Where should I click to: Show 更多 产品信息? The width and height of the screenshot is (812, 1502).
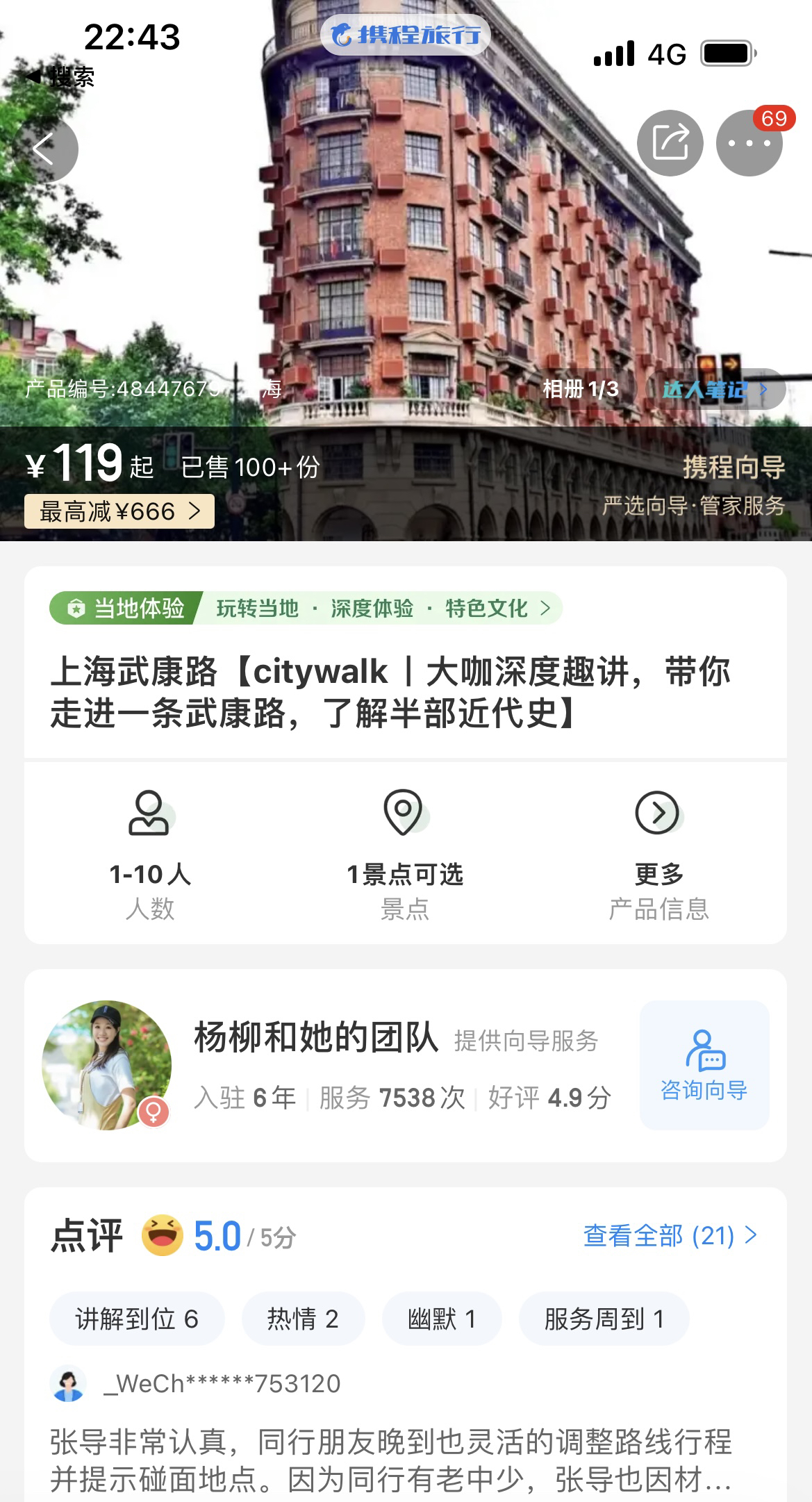(x=658, y=853)
